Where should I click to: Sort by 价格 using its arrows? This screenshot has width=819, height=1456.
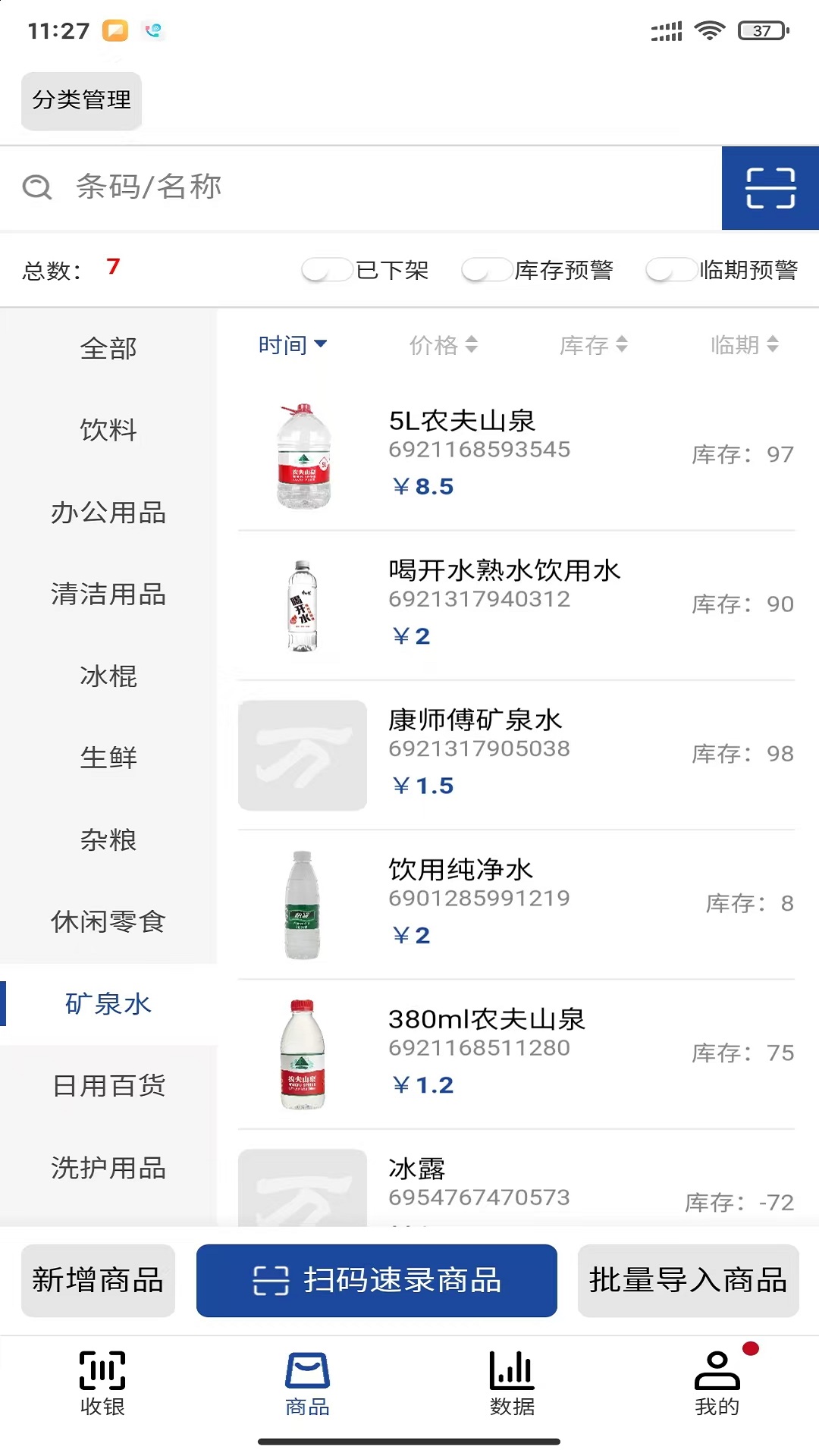(445, 345)
